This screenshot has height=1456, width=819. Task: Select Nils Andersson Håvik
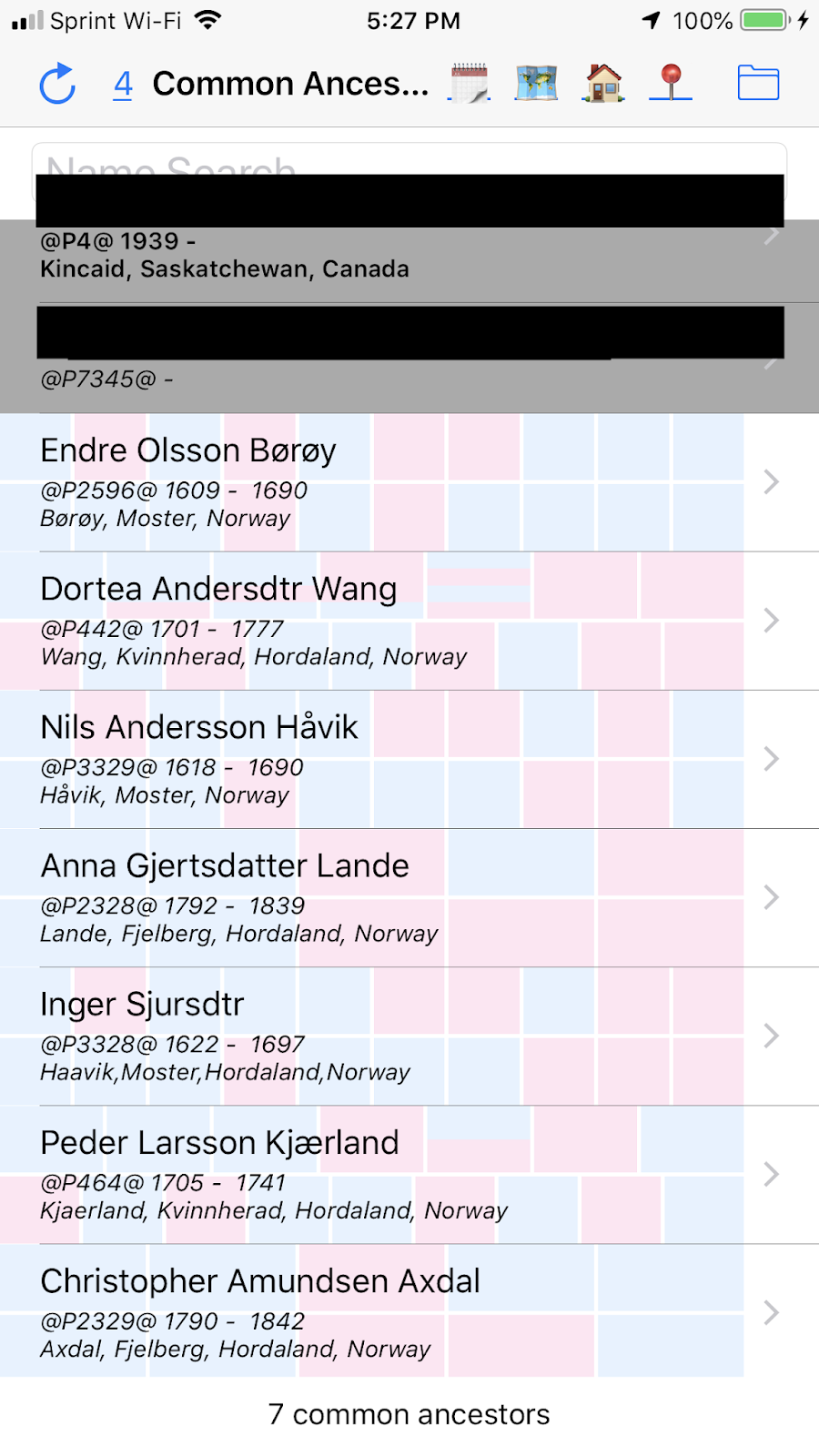pos(409,759)
